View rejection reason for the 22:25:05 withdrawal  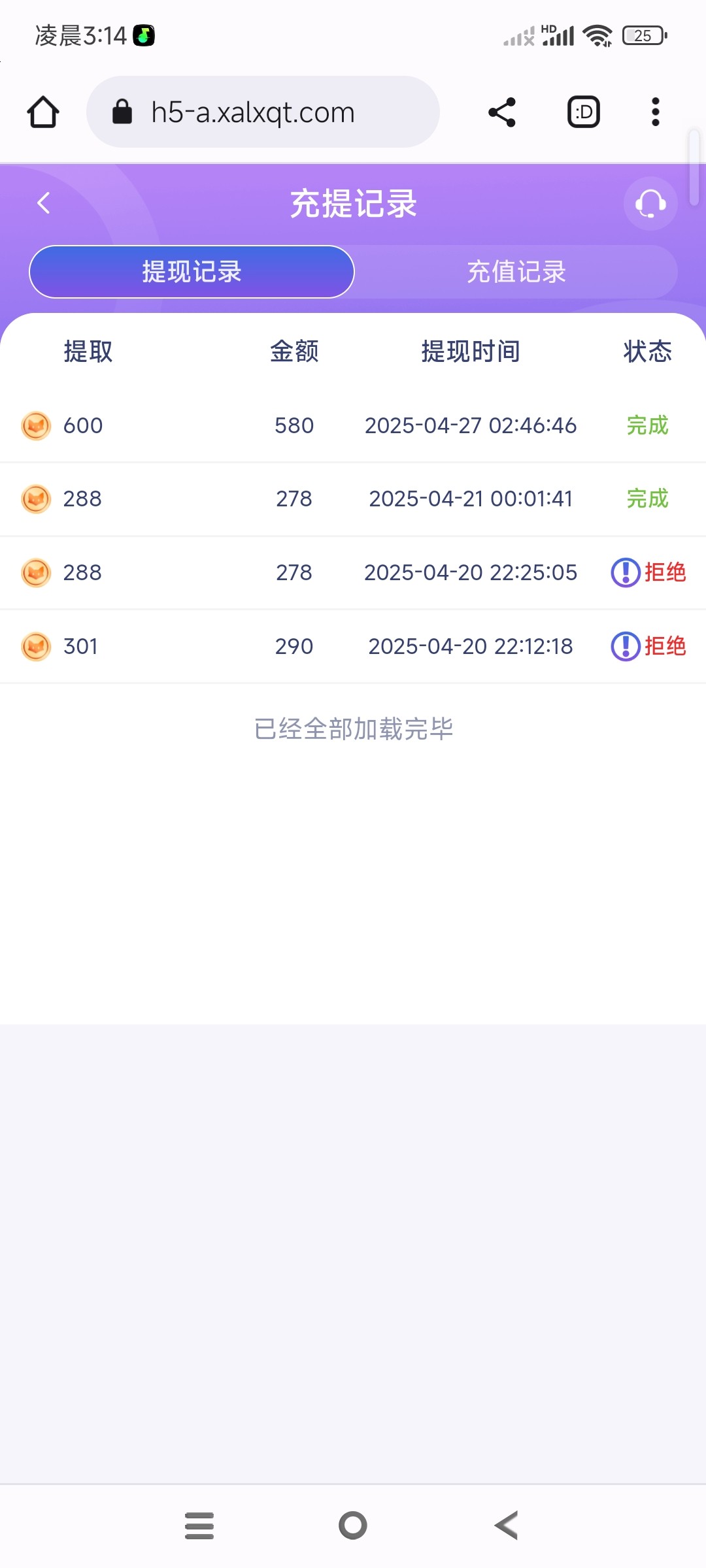pyautogui.click(x=626, y=573)
